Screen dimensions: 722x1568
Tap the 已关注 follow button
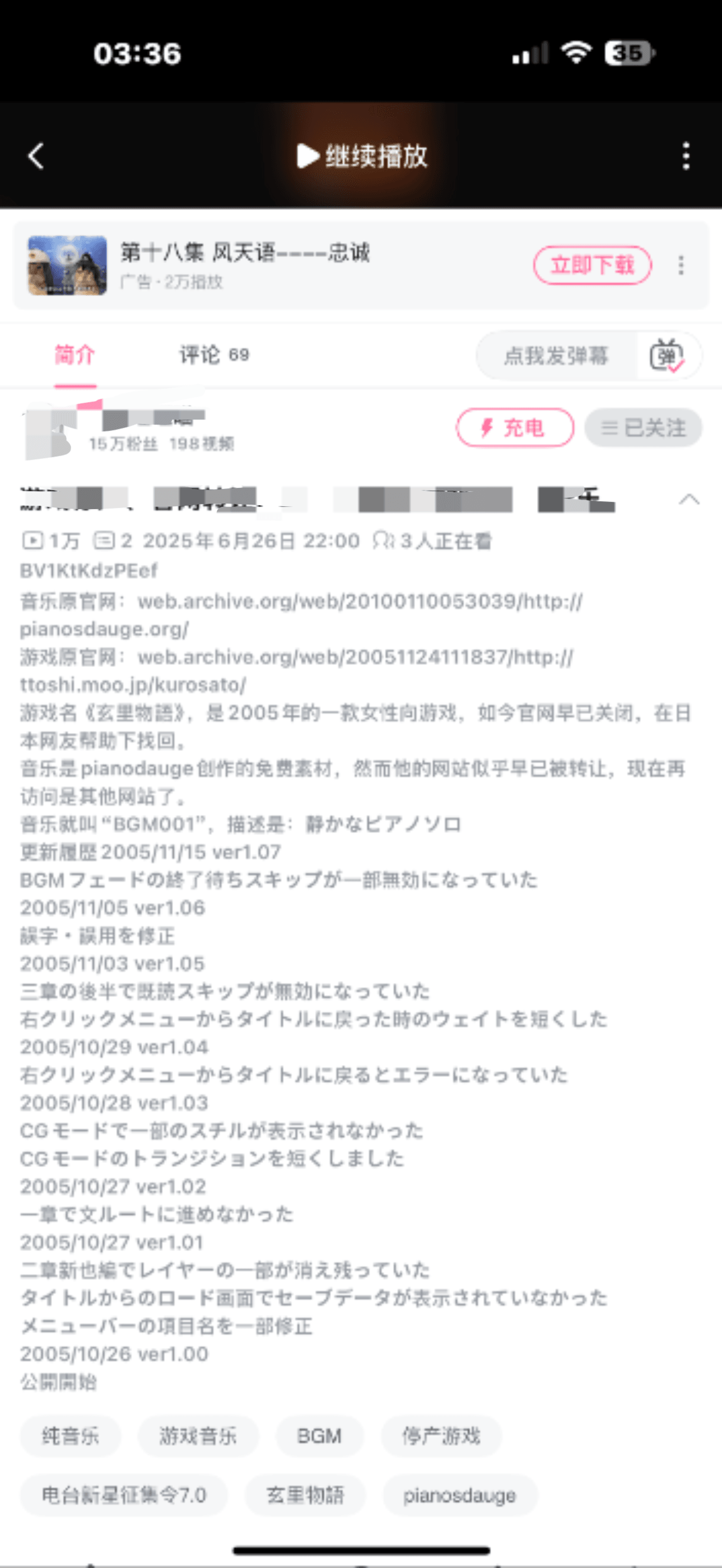[x=643, y=428]
